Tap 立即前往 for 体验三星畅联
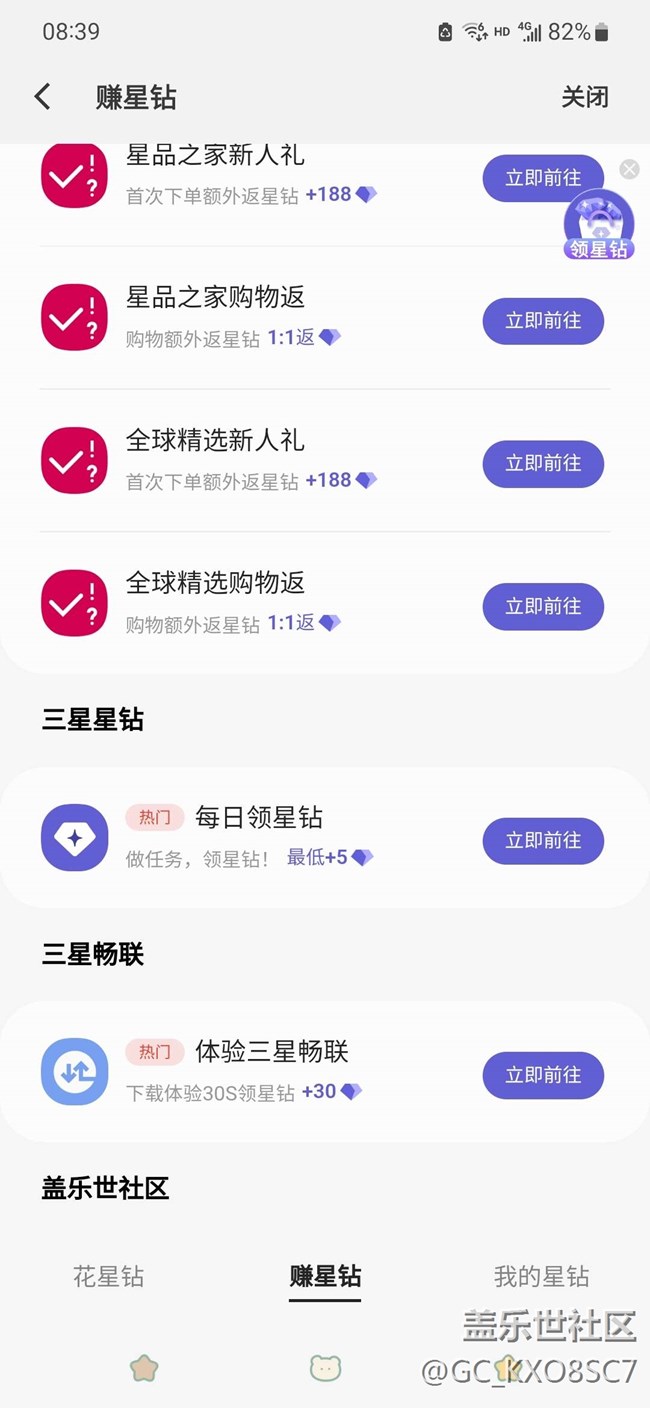Image resolution: width=650 pixels, height=1408 pixels. pos(543,1075)
